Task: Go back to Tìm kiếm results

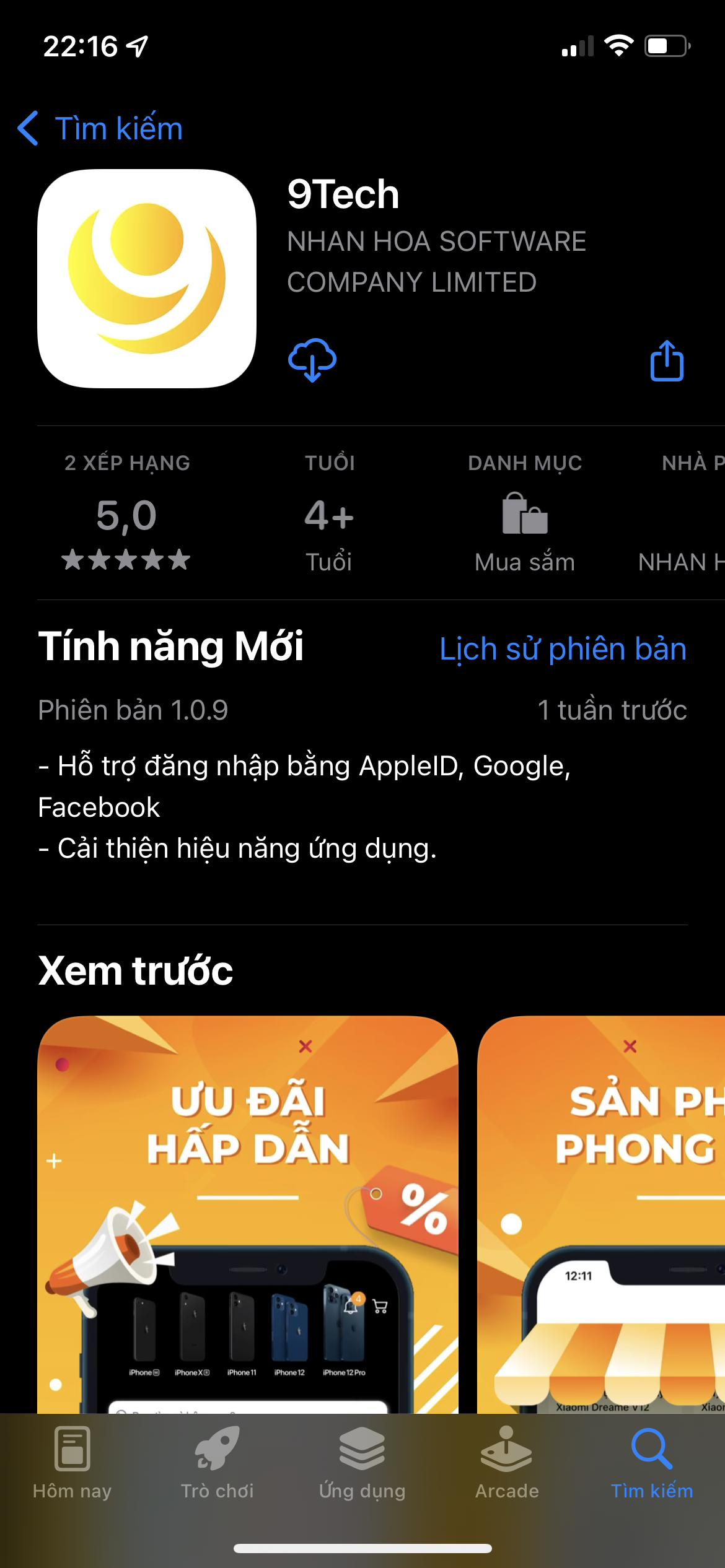Action: [x=100, y=128]
